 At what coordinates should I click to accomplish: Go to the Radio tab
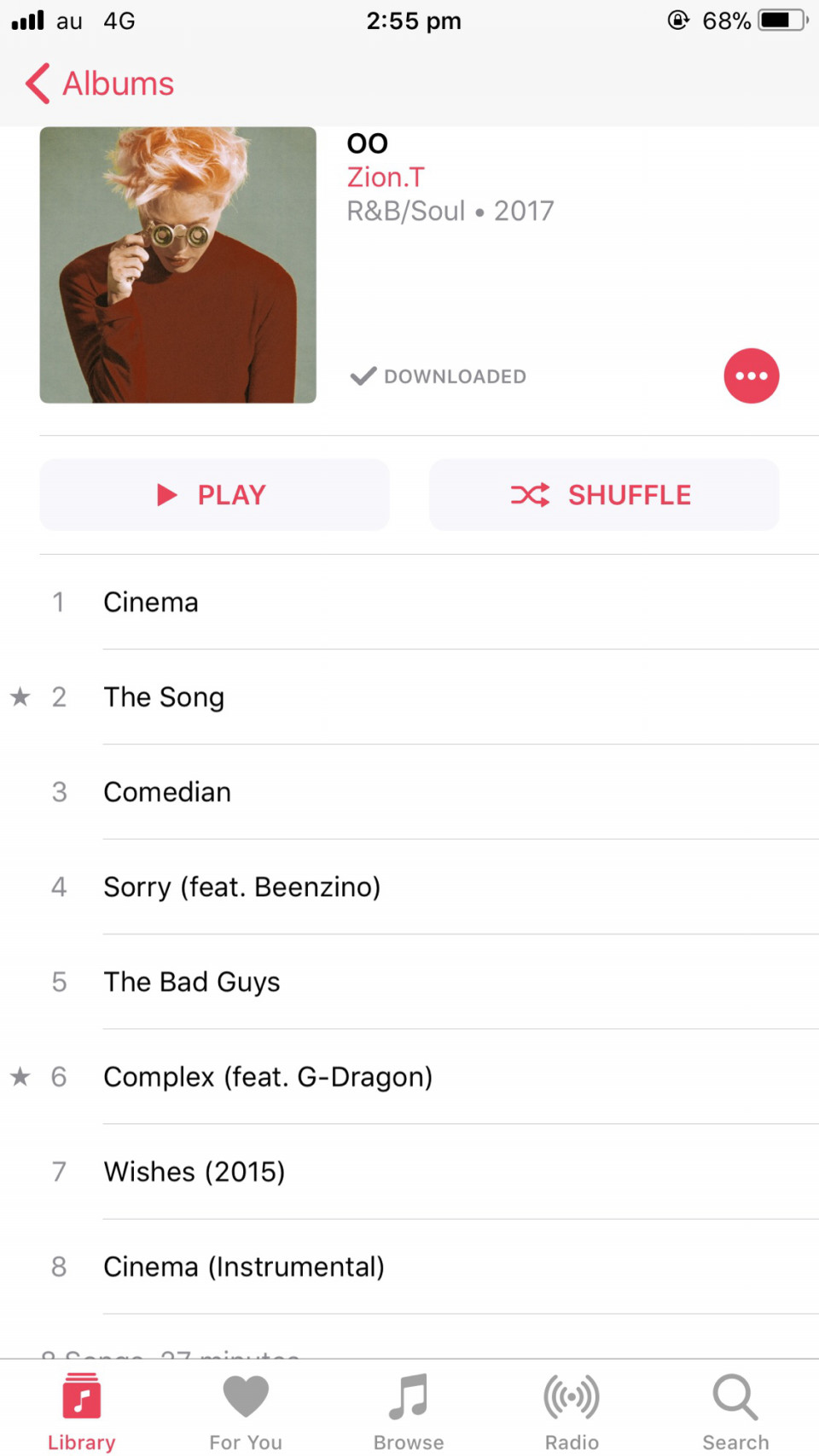click(x=572, y=1412)
